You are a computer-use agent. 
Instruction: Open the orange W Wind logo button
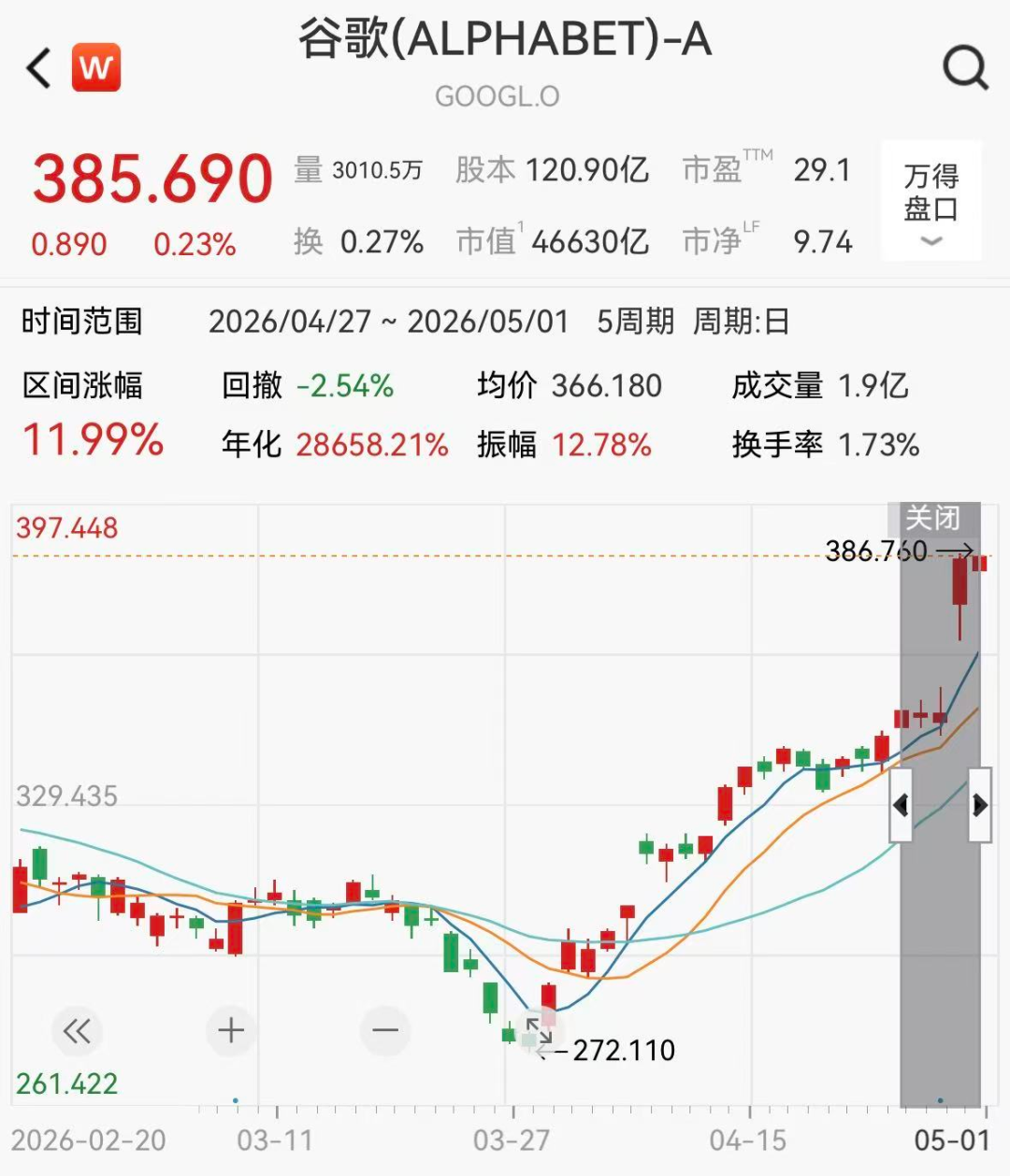coord(96,67)
